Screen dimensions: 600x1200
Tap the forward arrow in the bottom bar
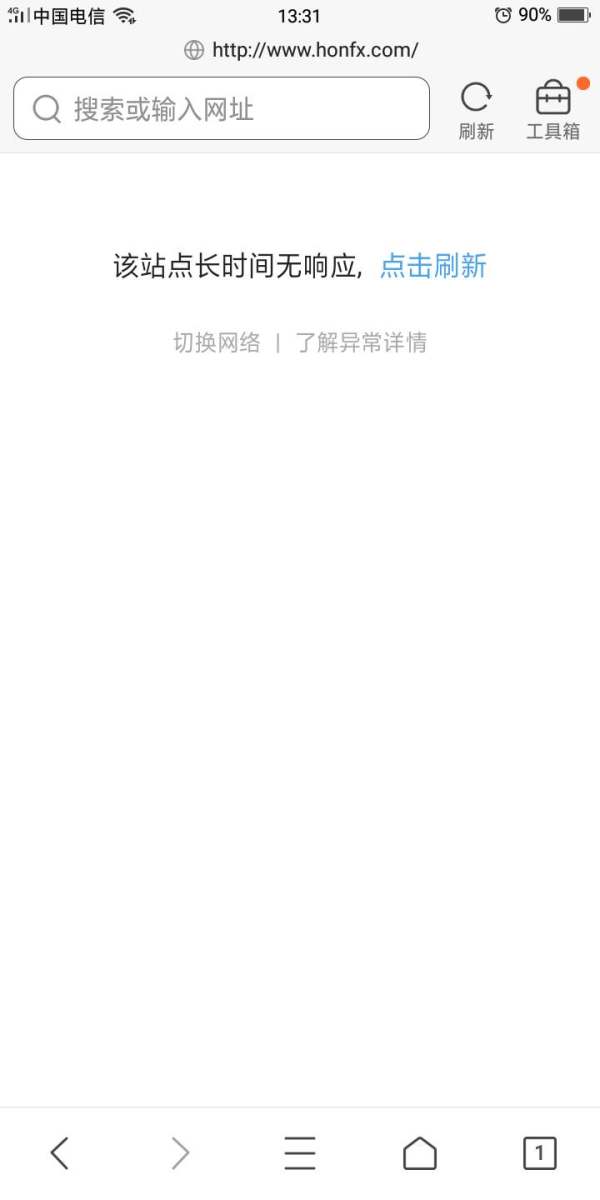point(180,1153)
